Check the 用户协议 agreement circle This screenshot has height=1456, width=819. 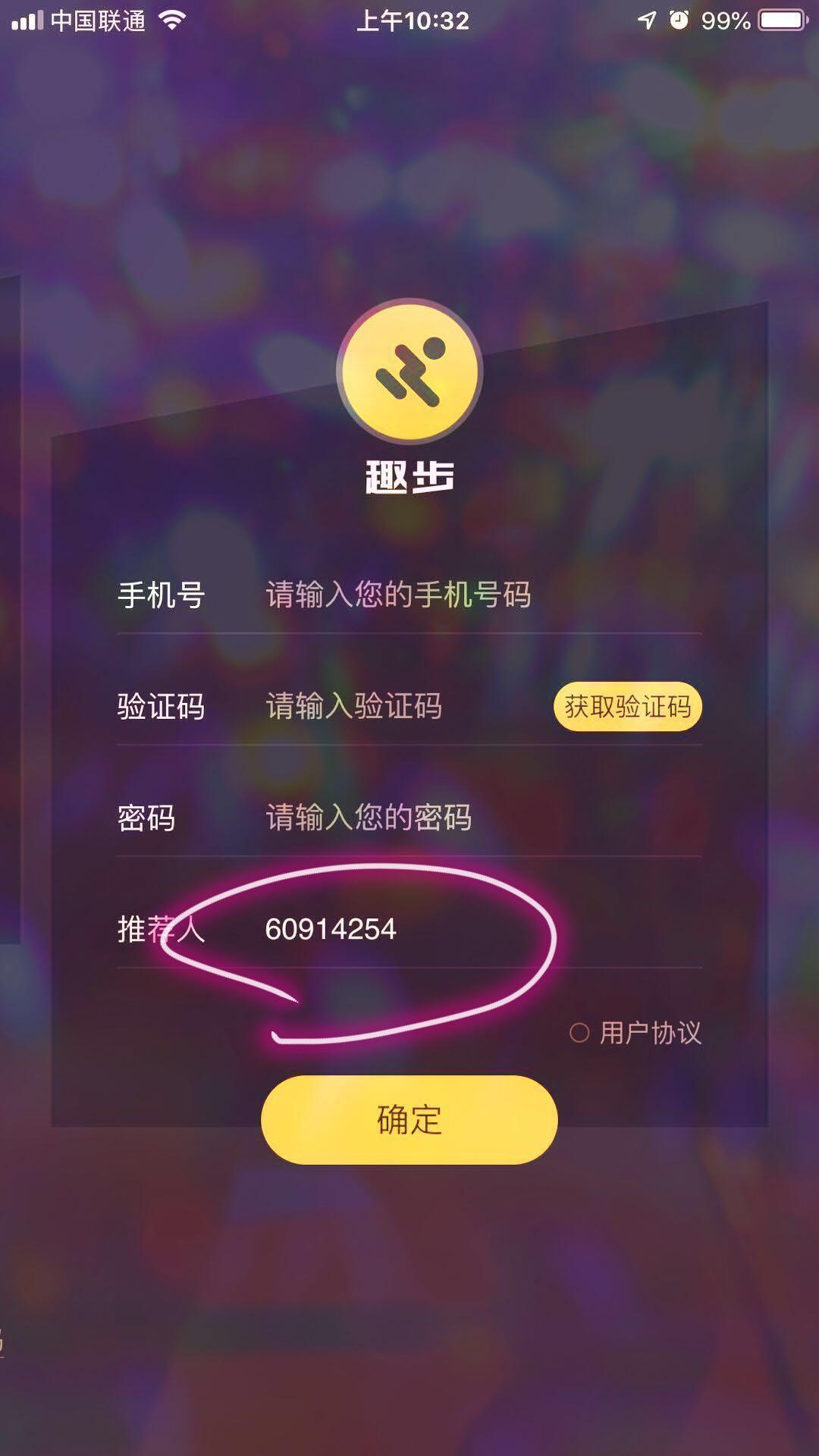[579, 1033]
